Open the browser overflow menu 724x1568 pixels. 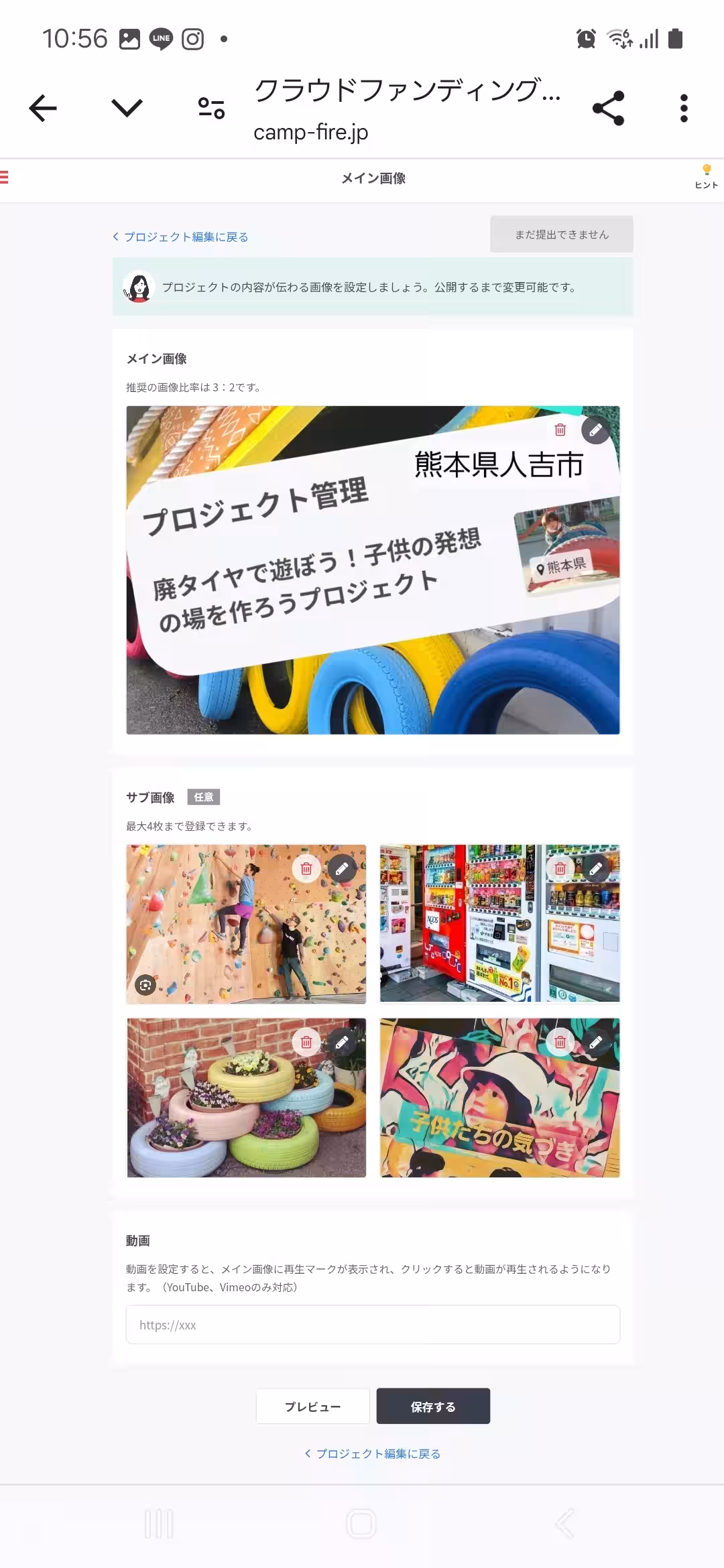coord(683,108)
